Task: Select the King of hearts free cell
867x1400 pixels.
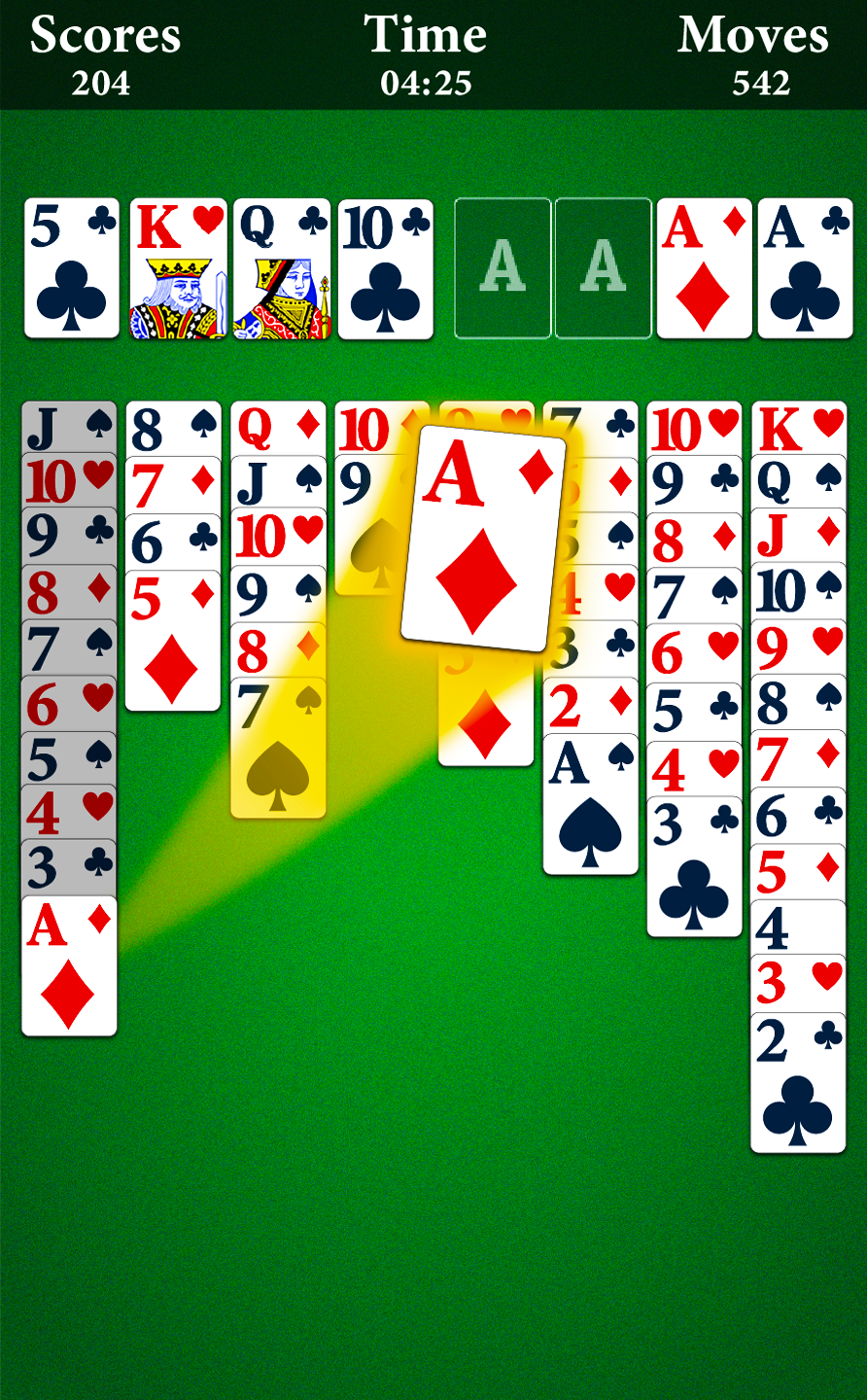Action: point(178,268)
